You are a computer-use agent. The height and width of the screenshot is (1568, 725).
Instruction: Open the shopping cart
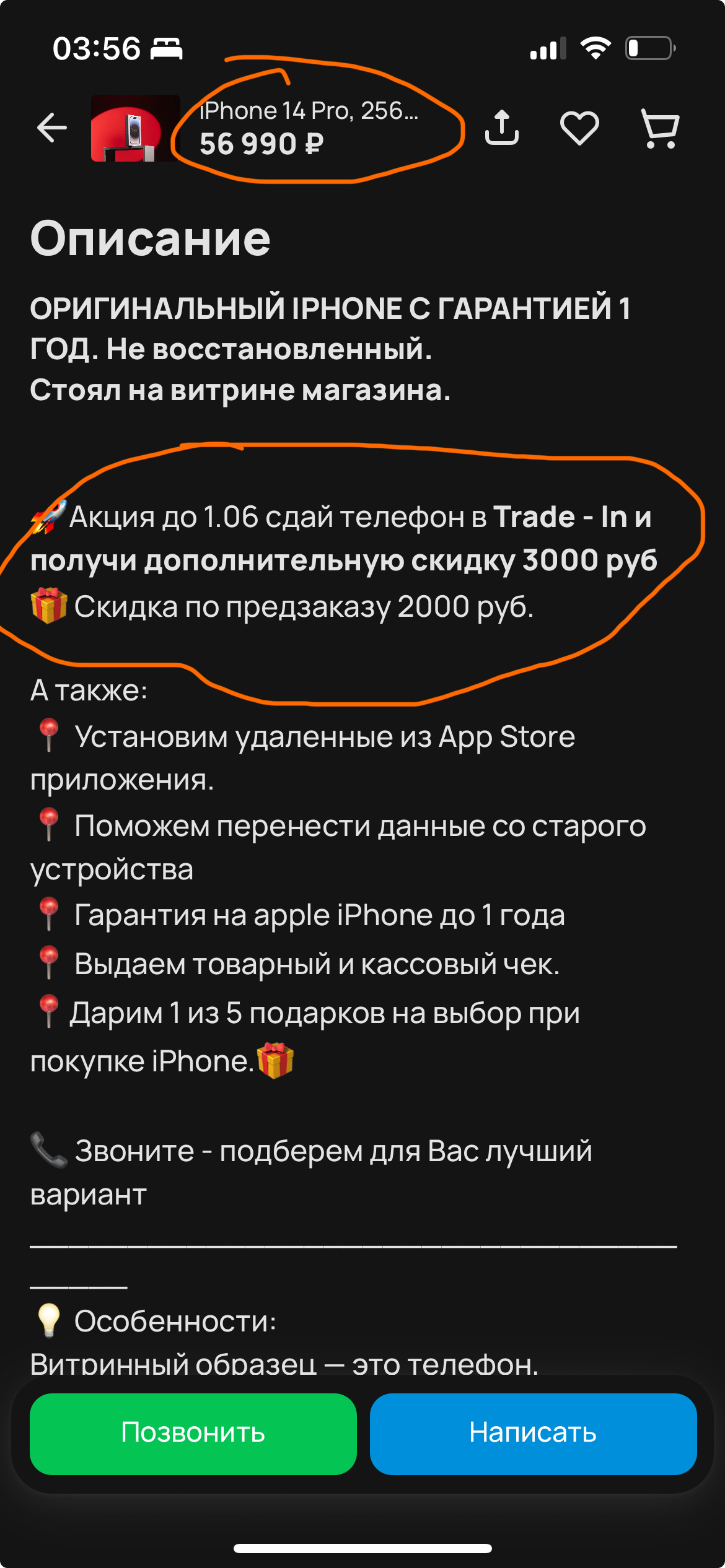pyautogui.click(x=660, y=128)
